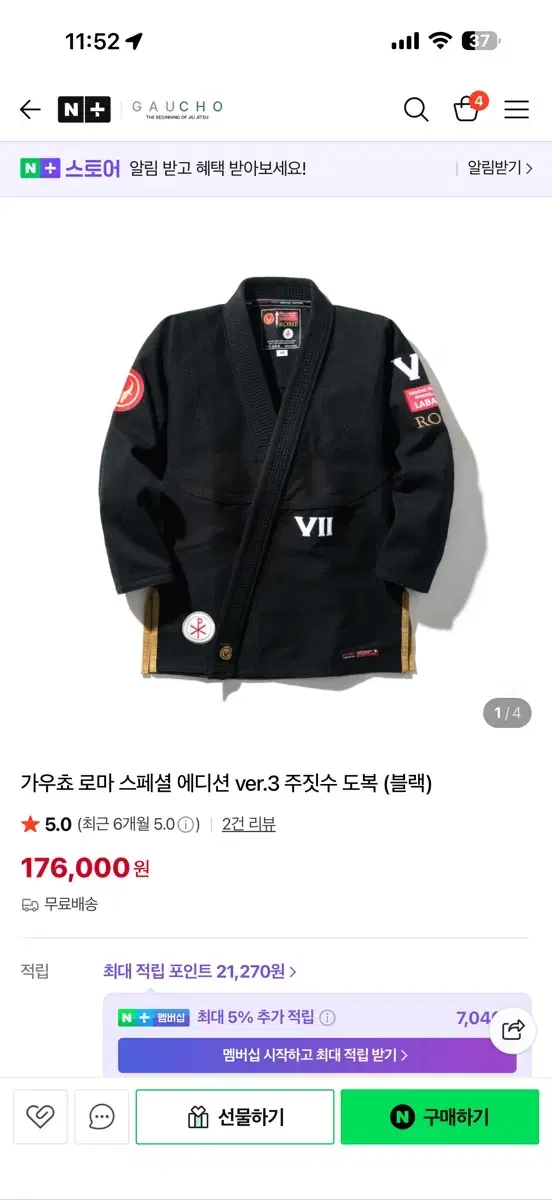Add product to wishlist with heart icon
This screenshot has width=552, height=1200.
(x=40, y=1117)
